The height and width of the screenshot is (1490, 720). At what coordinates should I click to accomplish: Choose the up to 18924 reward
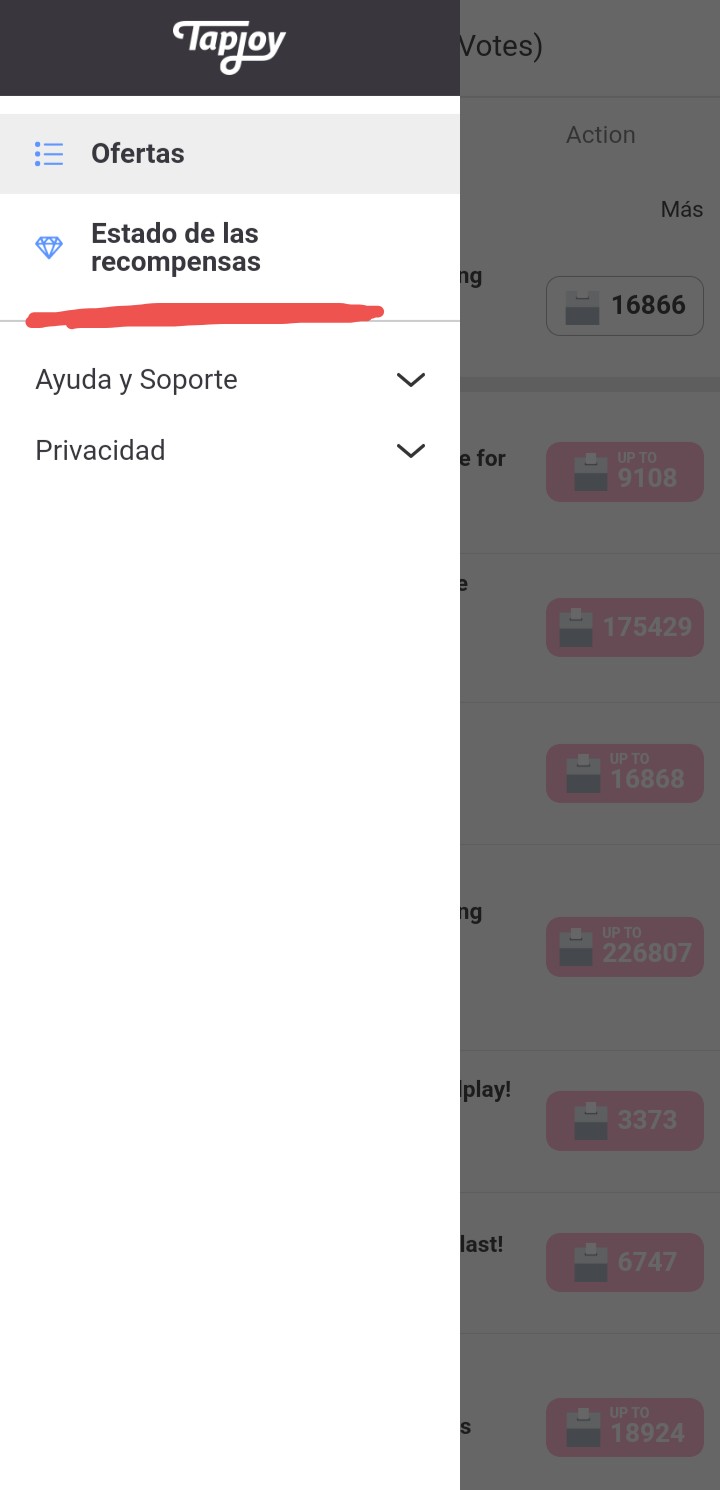(x=625, y=1427)
